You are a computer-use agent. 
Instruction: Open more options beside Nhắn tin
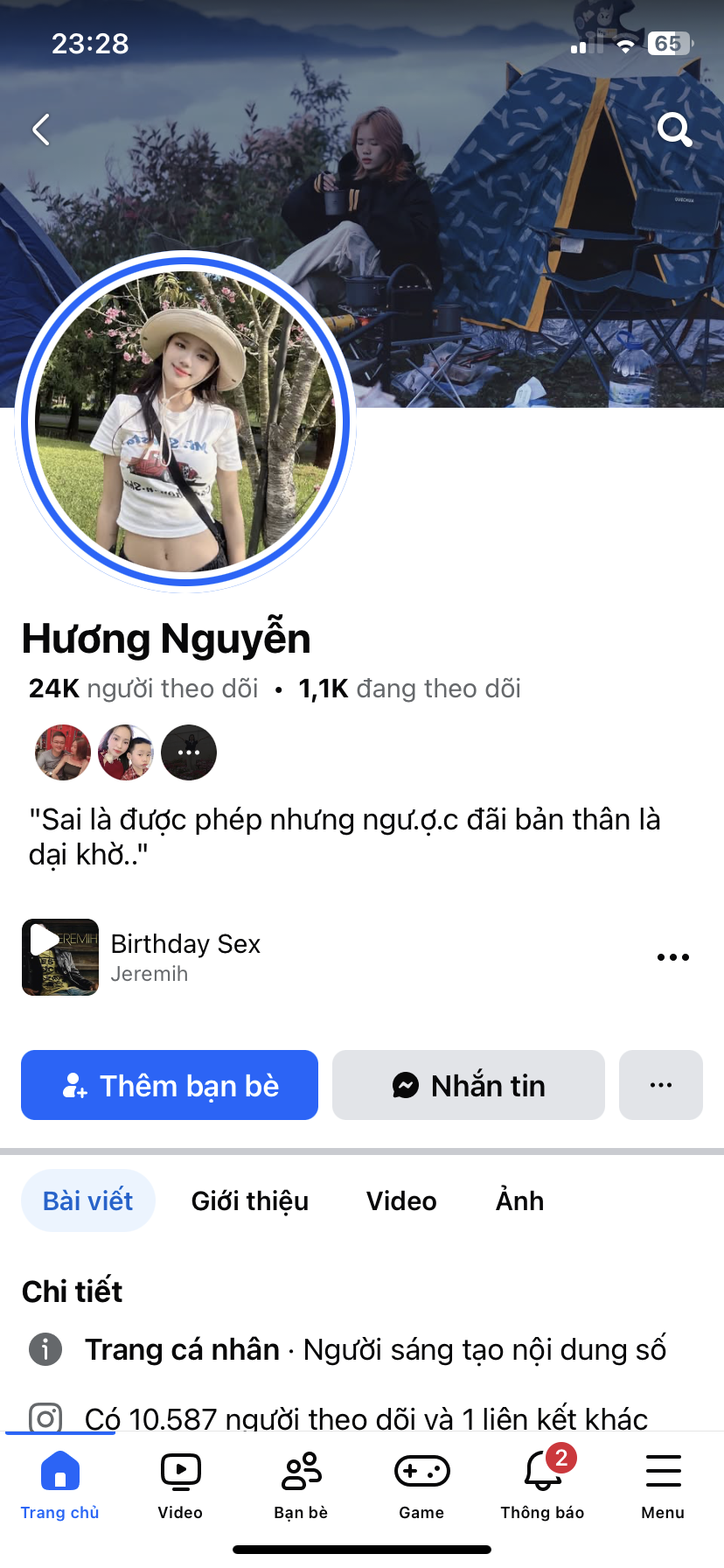[x=661, y=1085]
